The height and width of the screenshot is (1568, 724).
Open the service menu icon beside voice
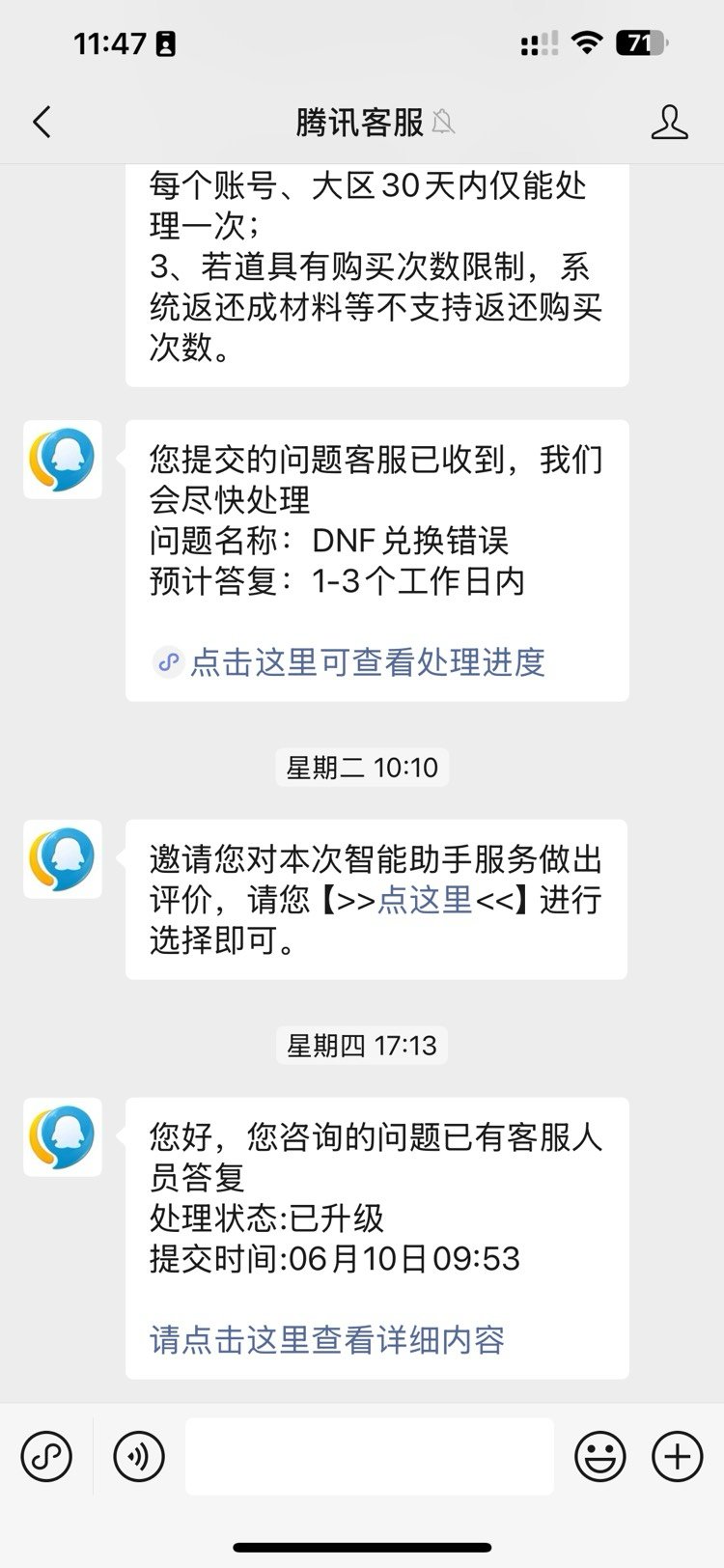46,1456
